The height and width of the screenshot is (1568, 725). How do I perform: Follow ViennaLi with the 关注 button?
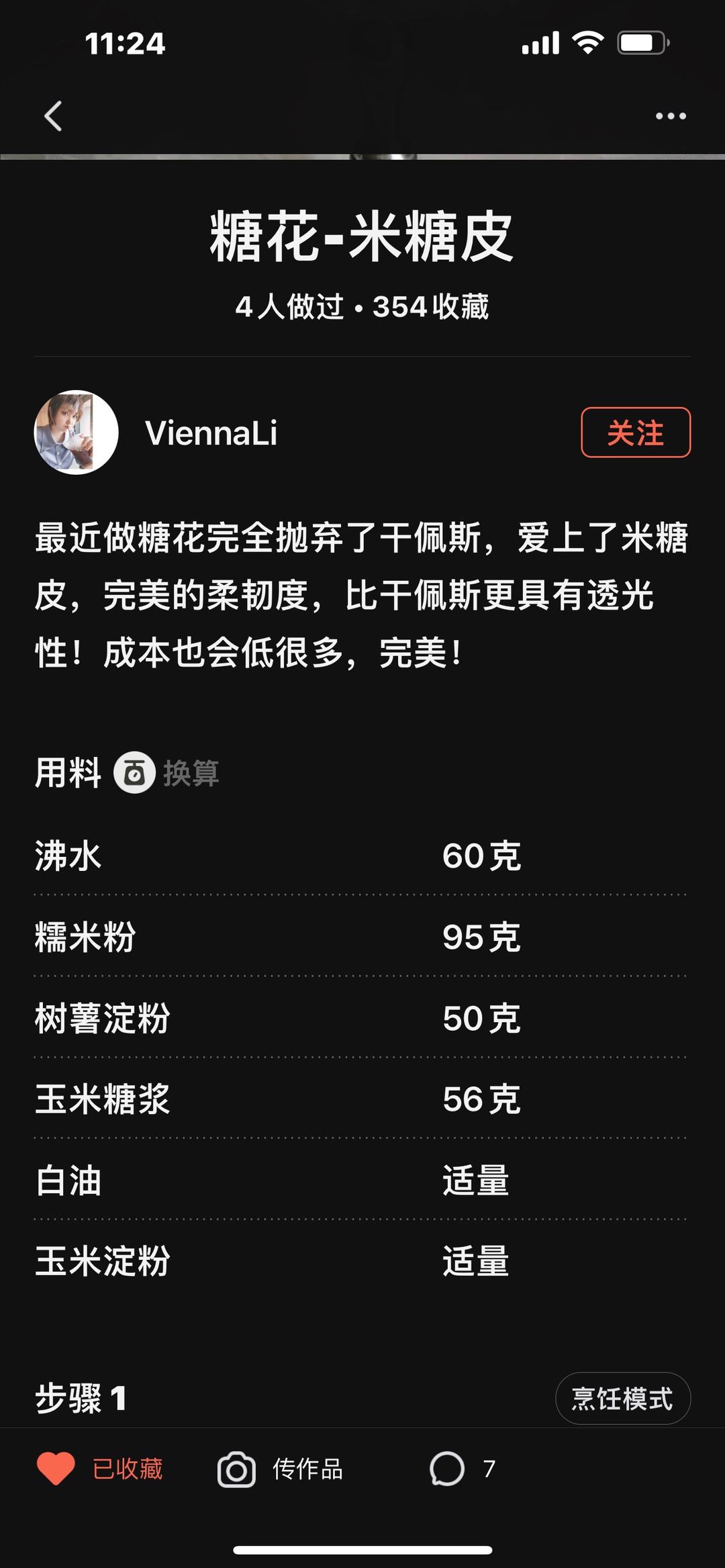635,432
